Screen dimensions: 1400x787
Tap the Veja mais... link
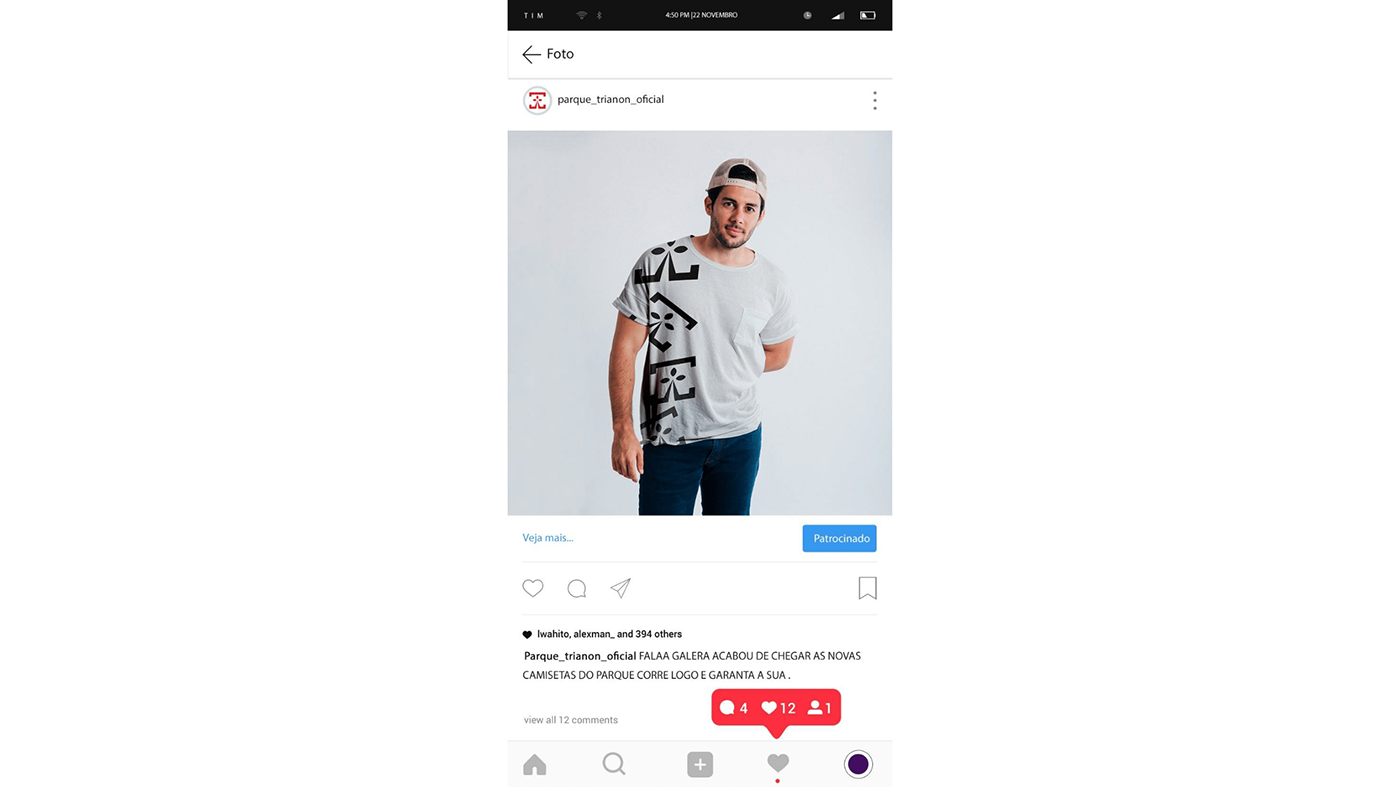pos(547,538)
